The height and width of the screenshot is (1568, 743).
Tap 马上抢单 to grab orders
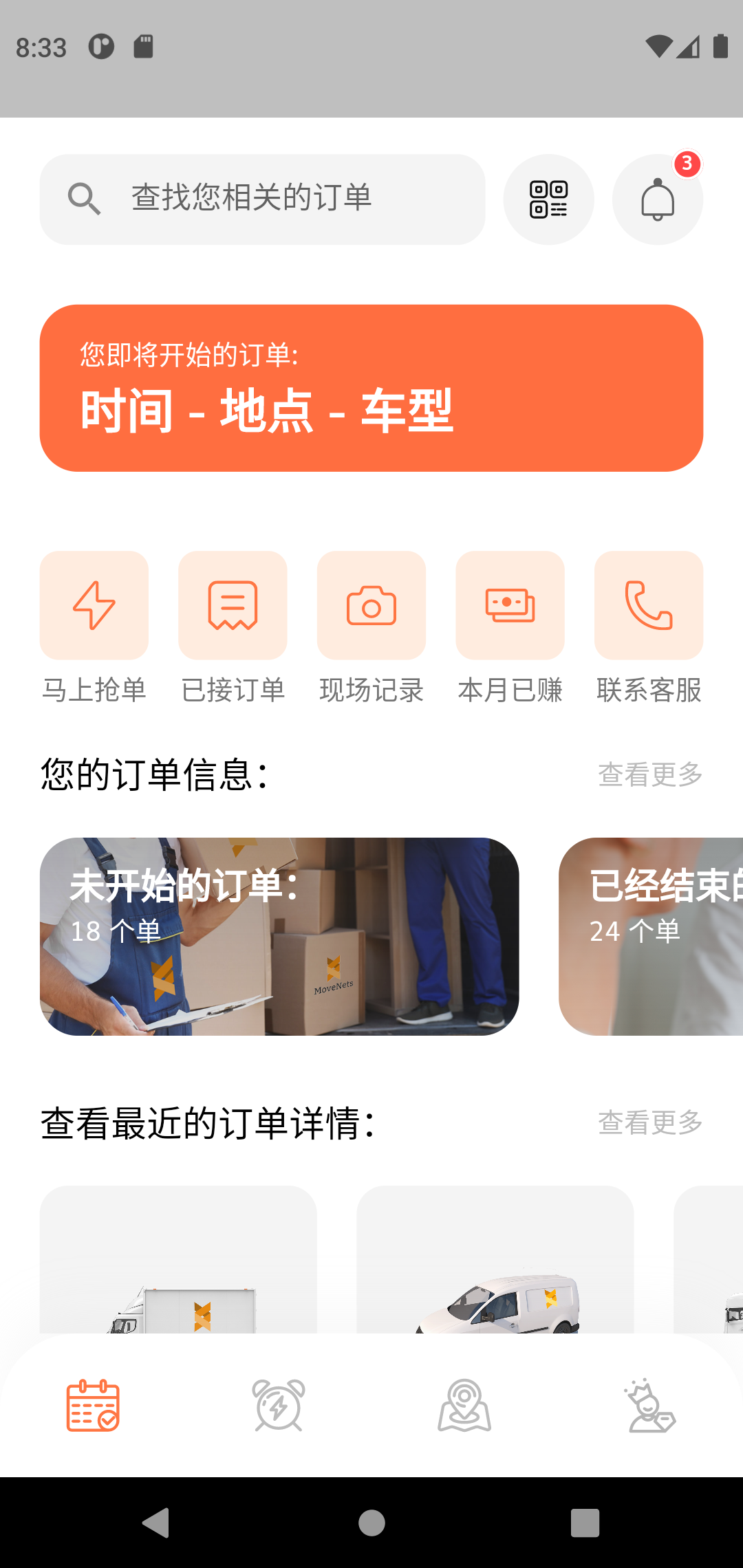94,606
